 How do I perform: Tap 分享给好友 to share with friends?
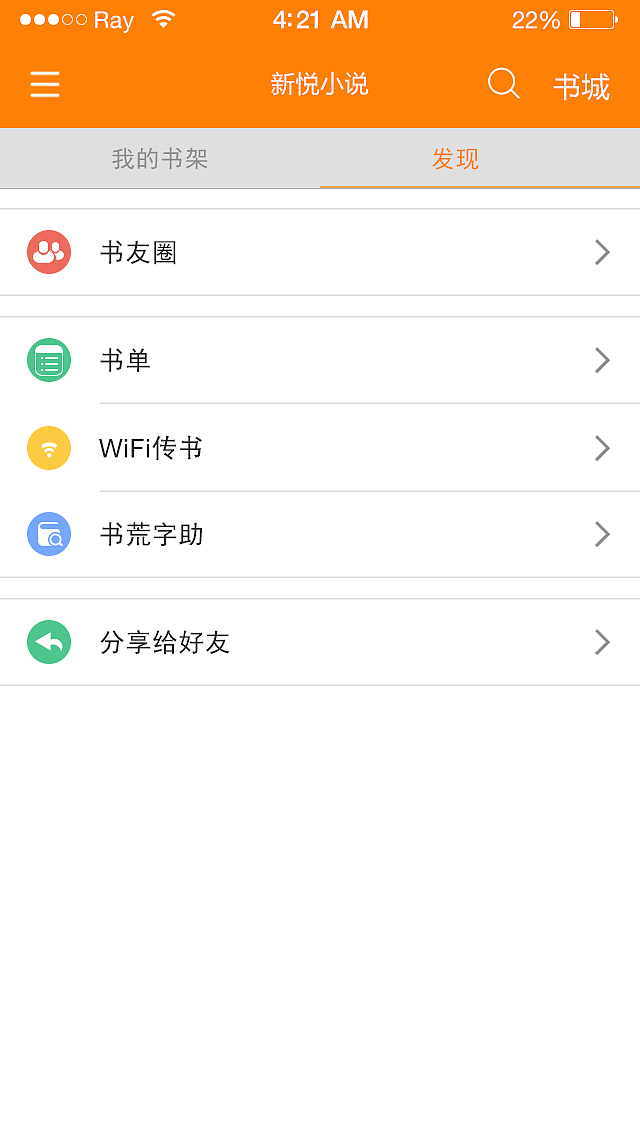pos(320,642)
